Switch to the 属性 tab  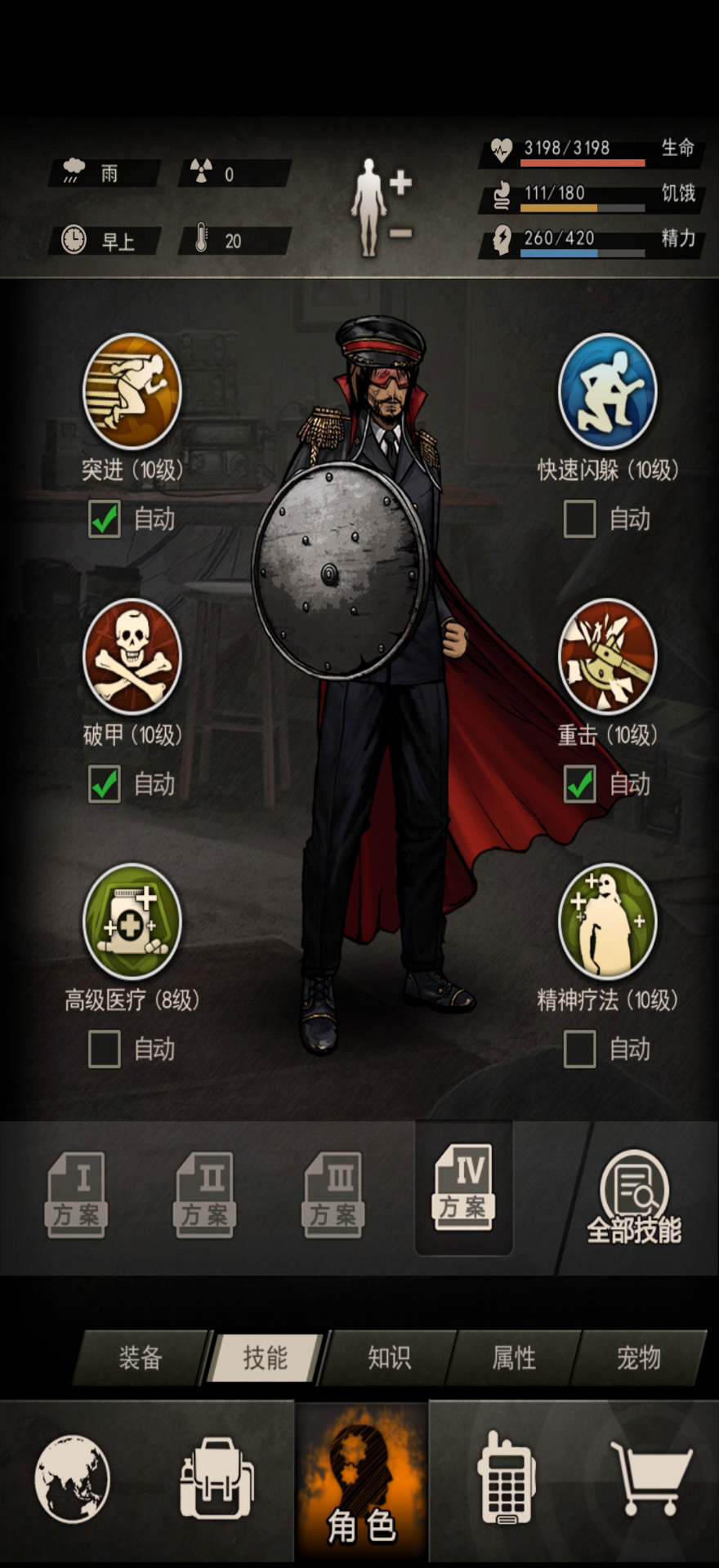(514, 1357)
